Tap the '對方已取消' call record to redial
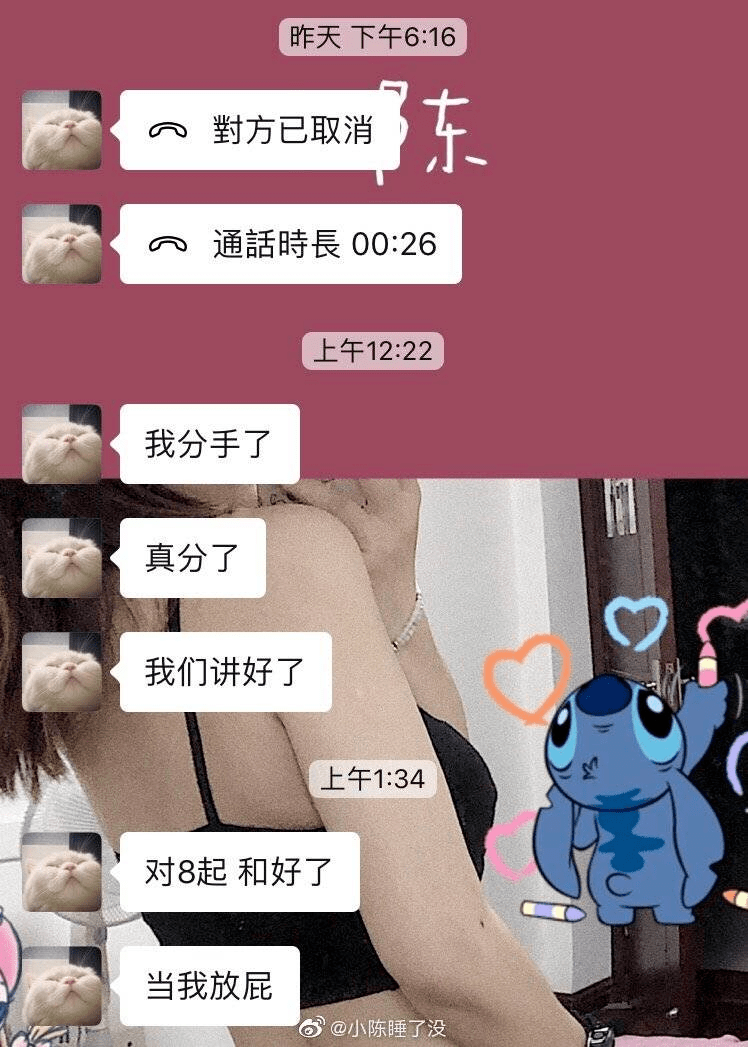This screenshot has width=748, height=1047. [x=262, y=130]
